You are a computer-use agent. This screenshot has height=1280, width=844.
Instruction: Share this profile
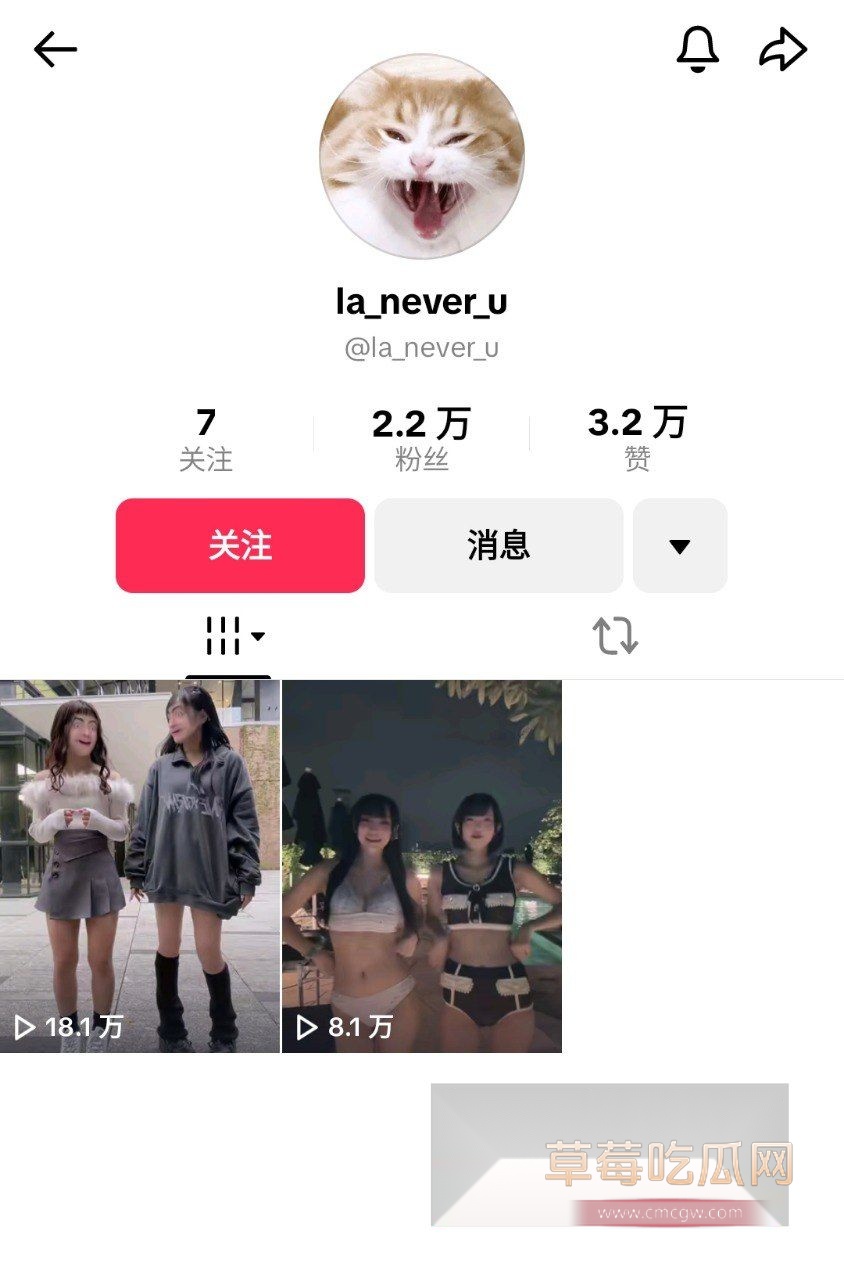point(782,48)
